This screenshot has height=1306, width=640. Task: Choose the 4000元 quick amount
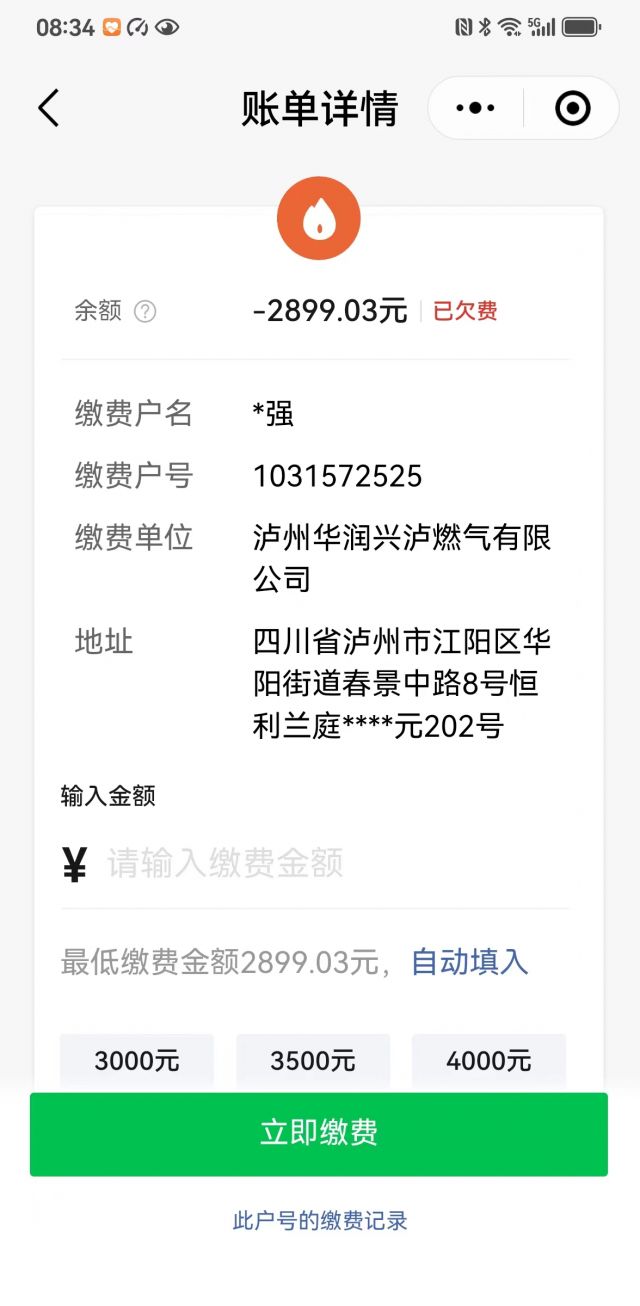489,1061
